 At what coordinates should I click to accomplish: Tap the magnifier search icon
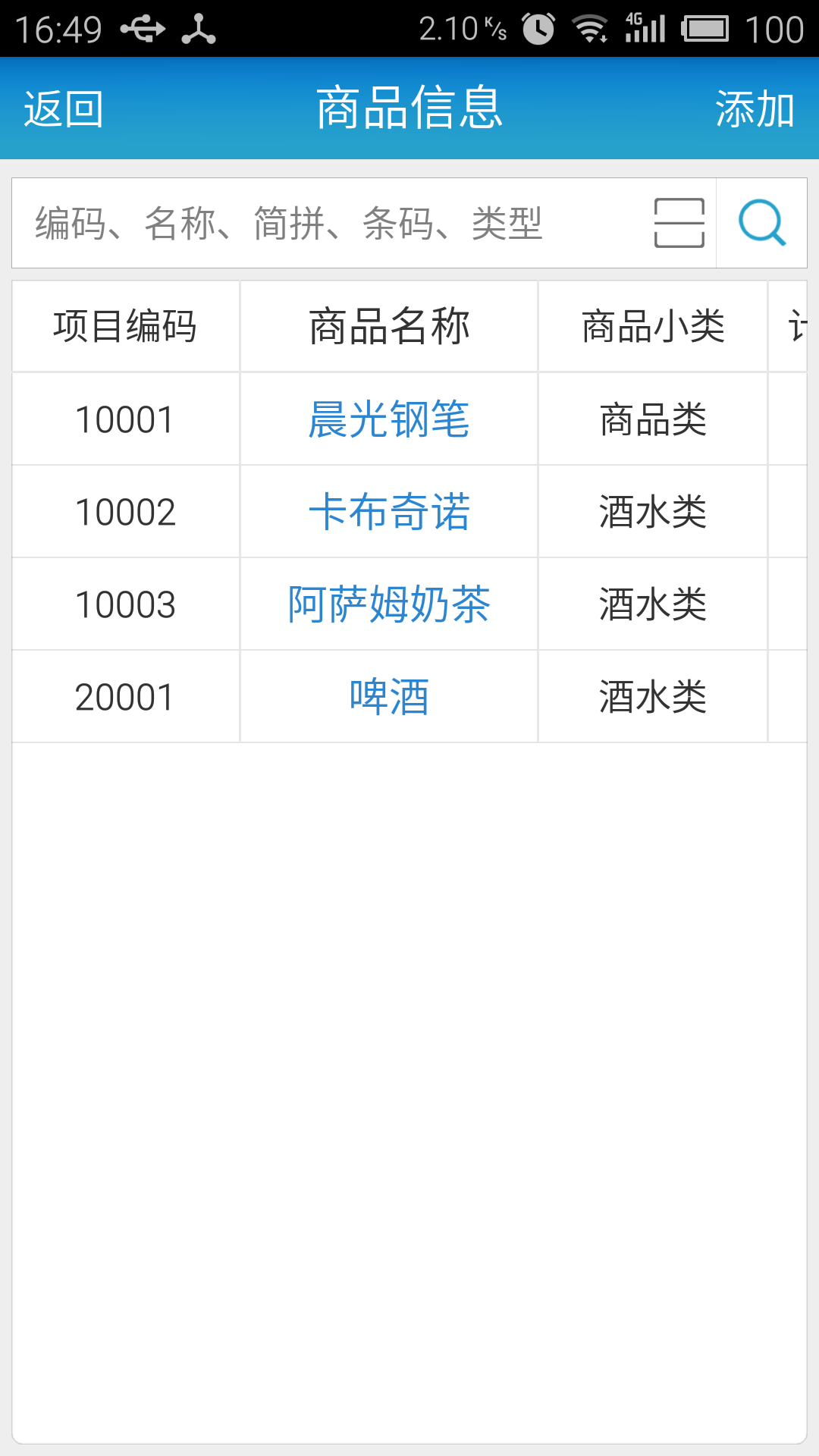click(x=761, y=223)
